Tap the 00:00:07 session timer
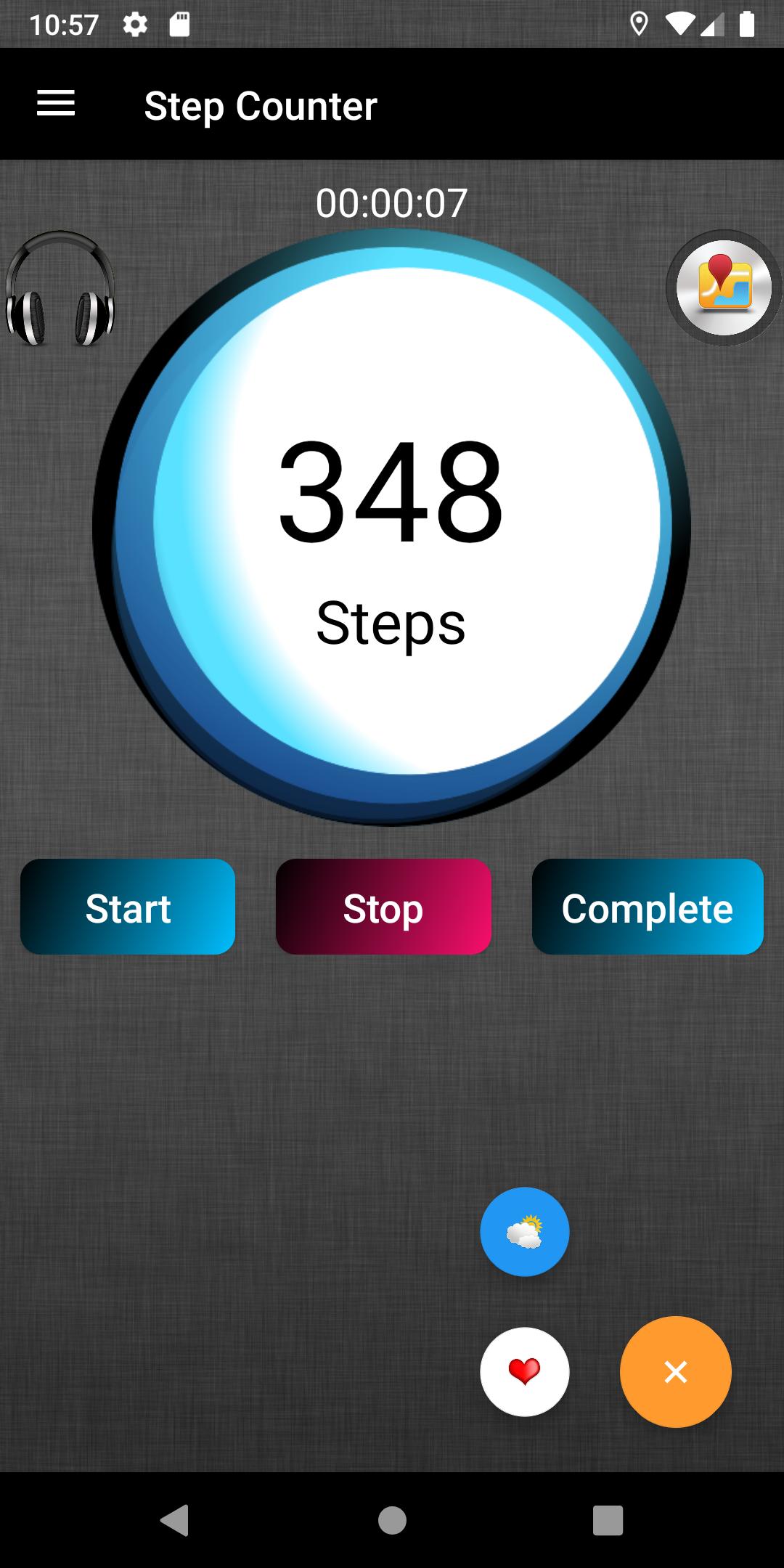Viewport: 784px width, 1568px height. (391, 203)
